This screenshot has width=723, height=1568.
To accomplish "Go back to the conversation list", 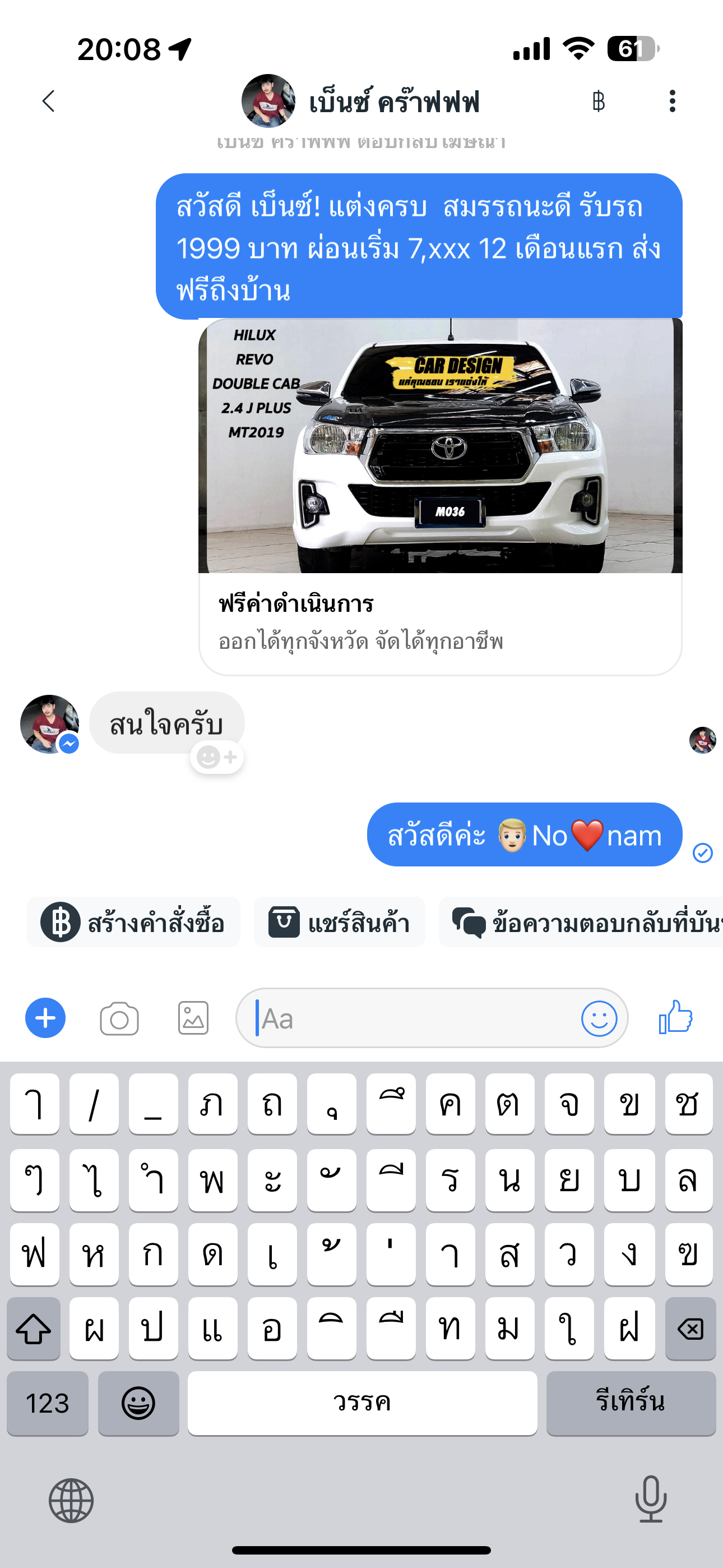I will [x=49, y=101].
